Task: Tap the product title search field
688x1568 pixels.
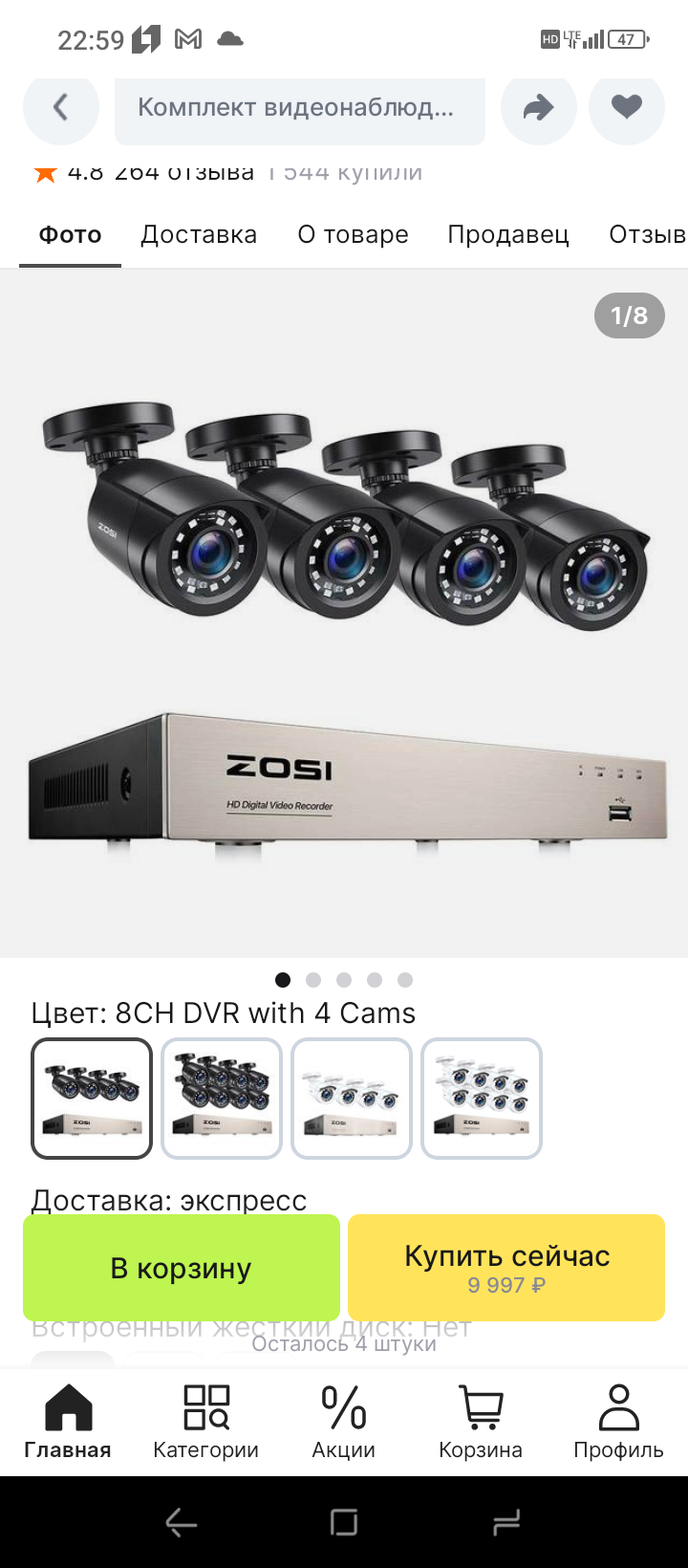Action: pyautogui.click(x=300, y=107)
